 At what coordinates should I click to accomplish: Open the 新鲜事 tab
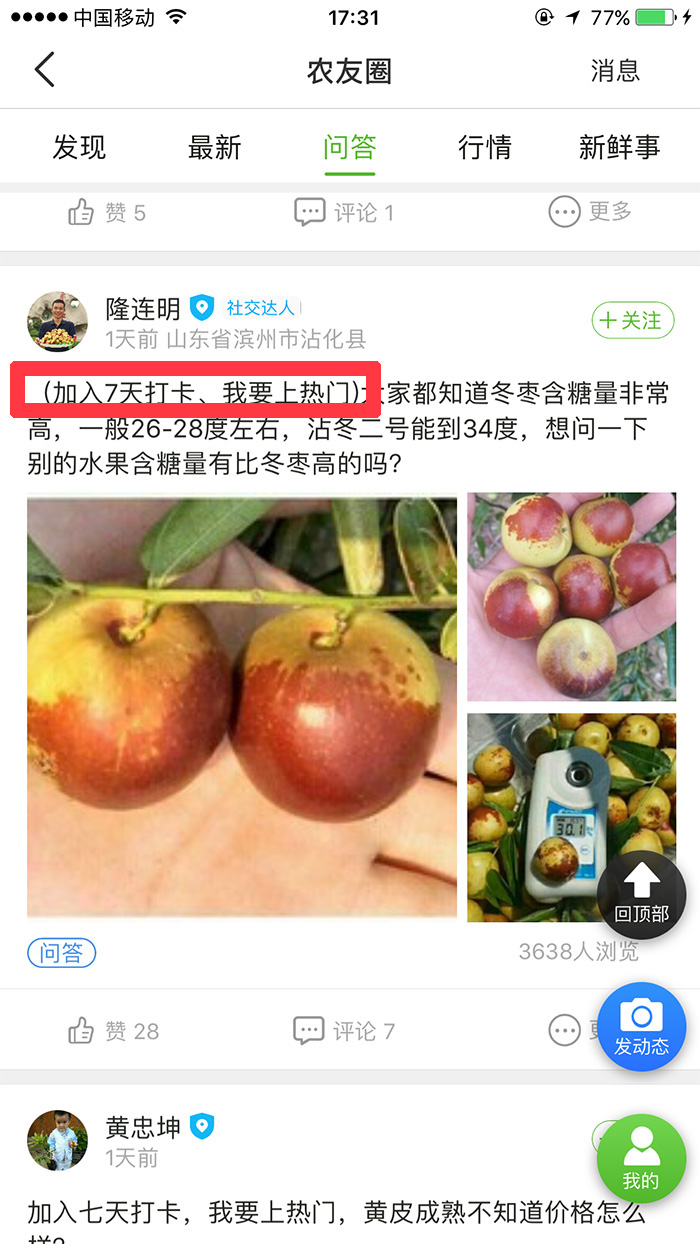tap(619, 148)
